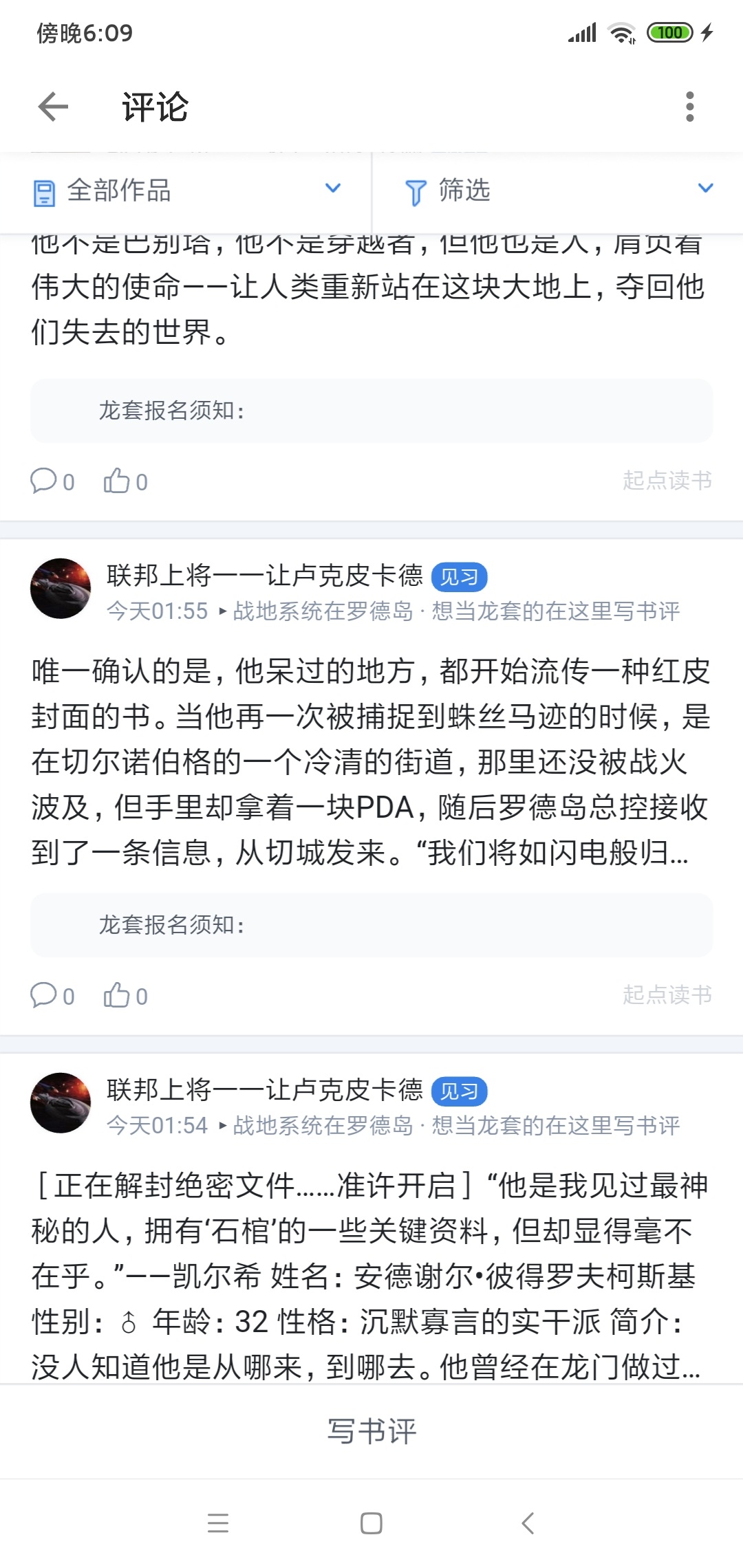This screenshot has height=1568, width=743.
Task: Go back from the 评论 page
Action: tap(53, 107)
